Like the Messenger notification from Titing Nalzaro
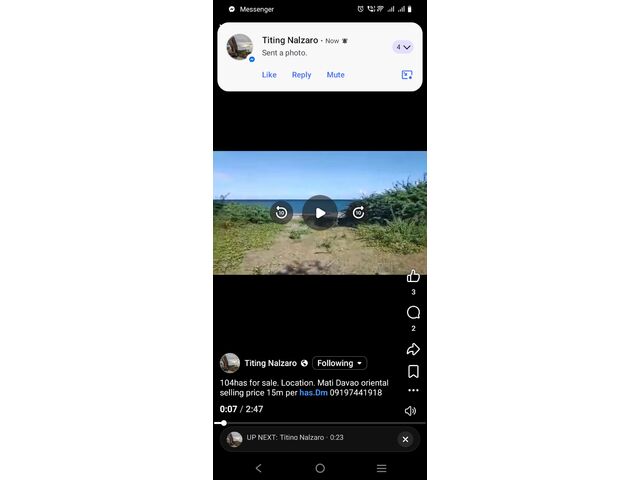This screenshot has width=640, height=480. coord(269,75)
